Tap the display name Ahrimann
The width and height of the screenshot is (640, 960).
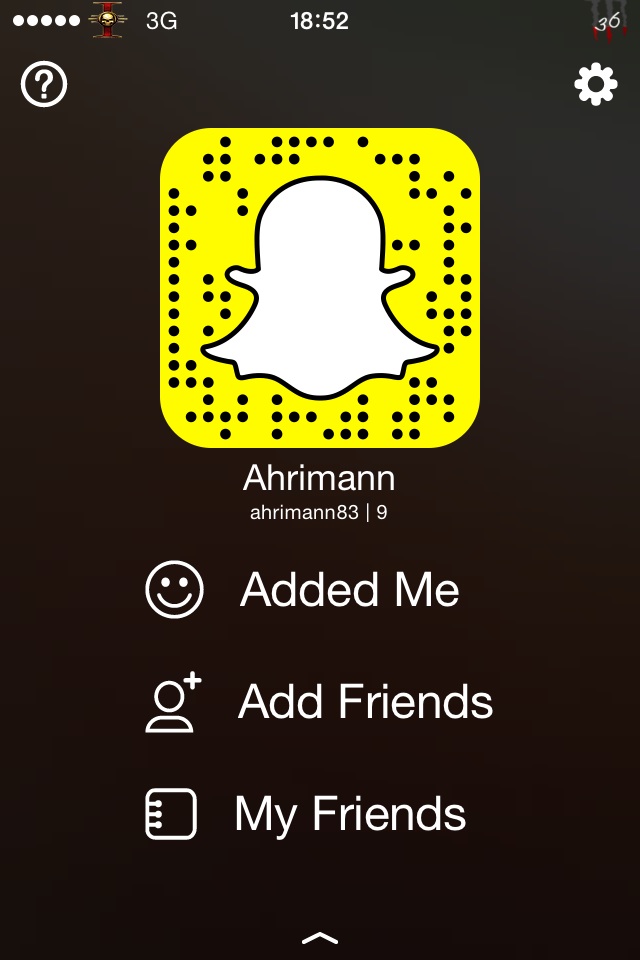319,478
